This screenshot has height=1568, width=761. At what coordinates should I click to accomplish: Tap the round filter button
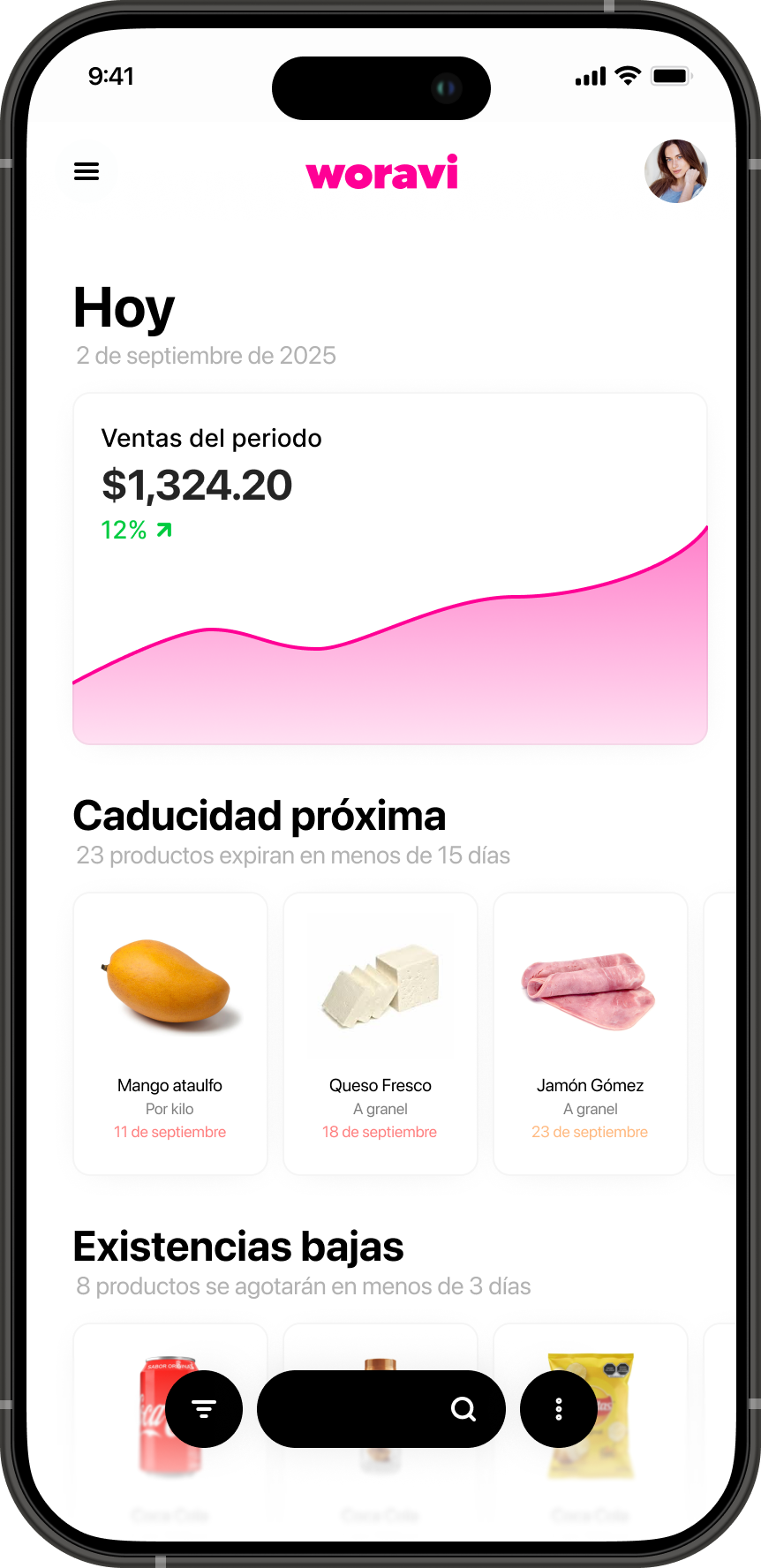204,1409
